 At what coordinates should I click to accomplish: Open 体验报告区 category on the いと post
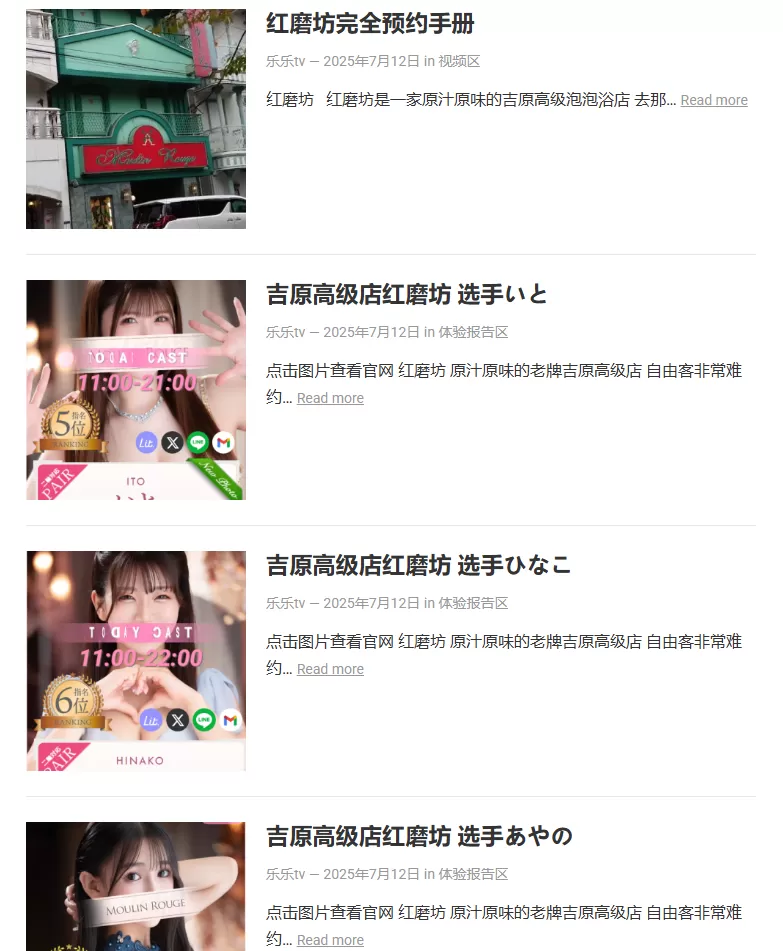(473, 332)
